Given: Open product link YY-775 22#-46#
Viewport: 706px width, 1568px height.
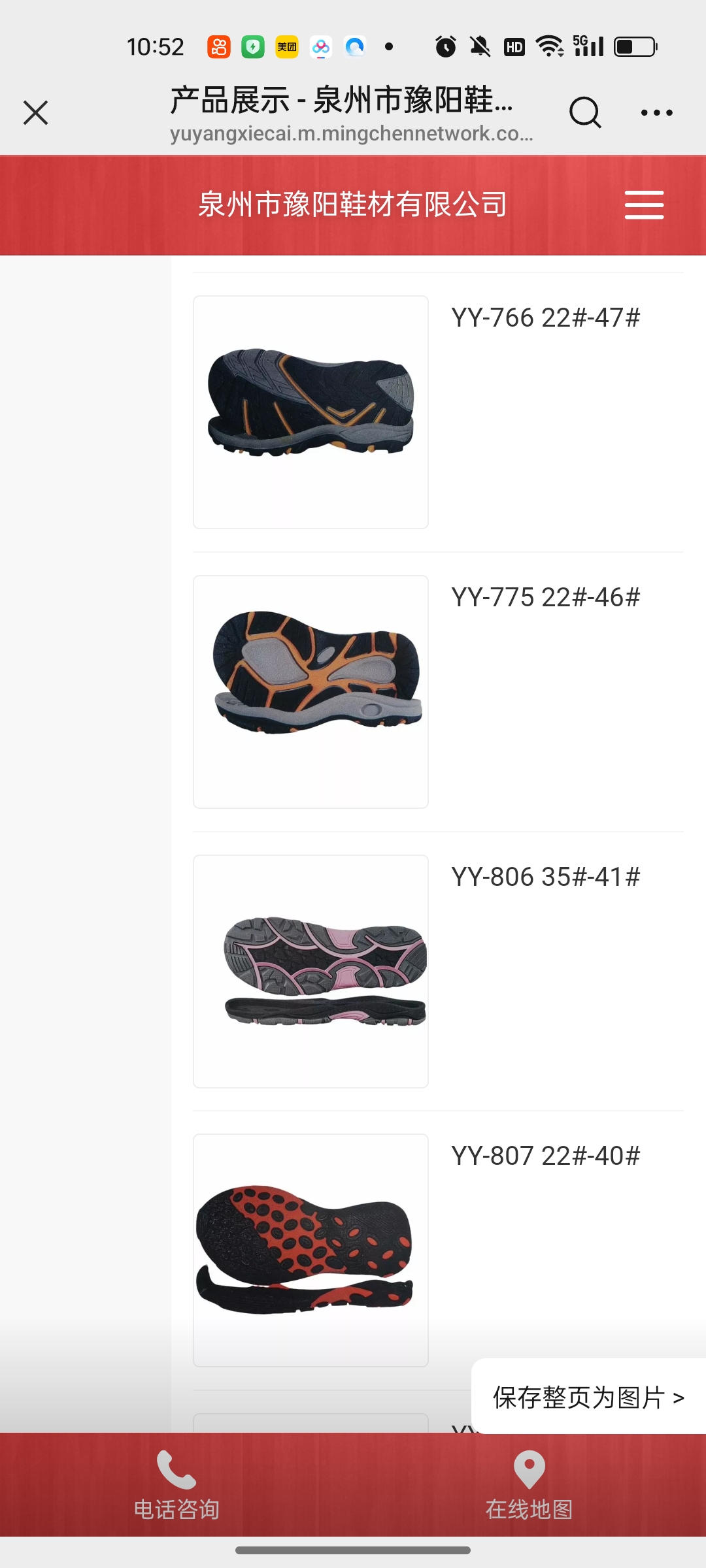Looking at the screenshot, I should 545,597.
